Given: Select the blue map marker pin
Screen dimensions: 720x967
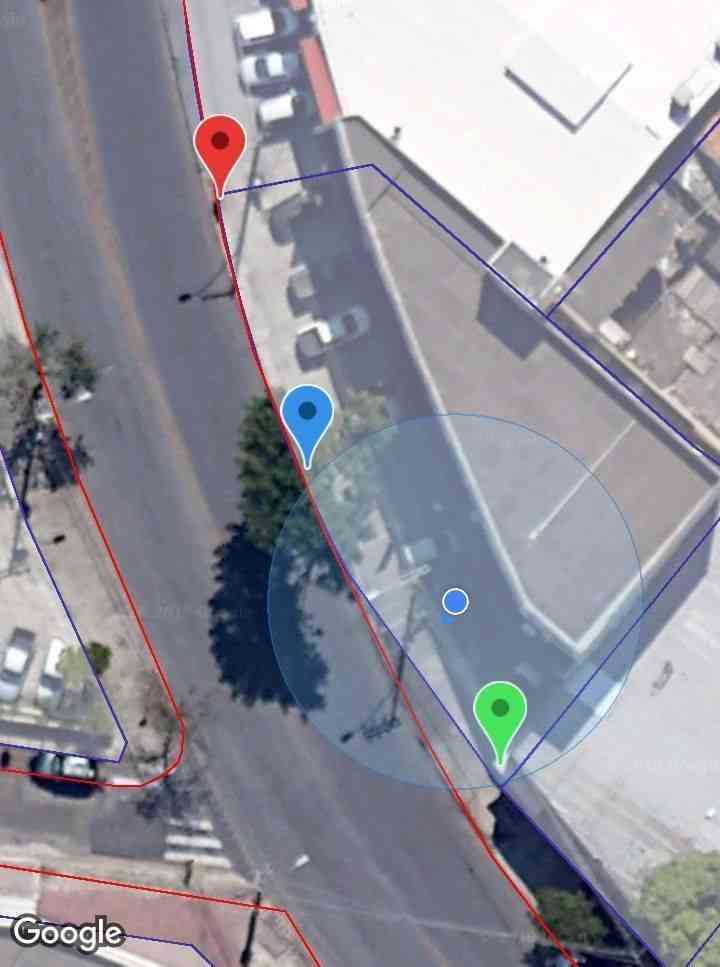Looking at the screenshot, I should point(307,415).
